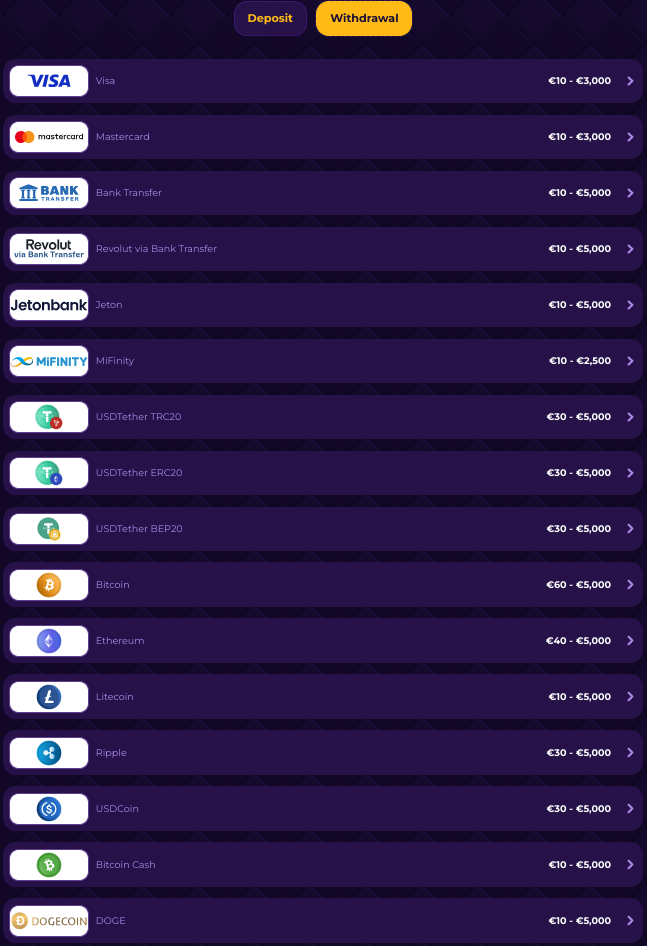
Task: Switch to the Deposit tab
Action: [x=270, y=19]
